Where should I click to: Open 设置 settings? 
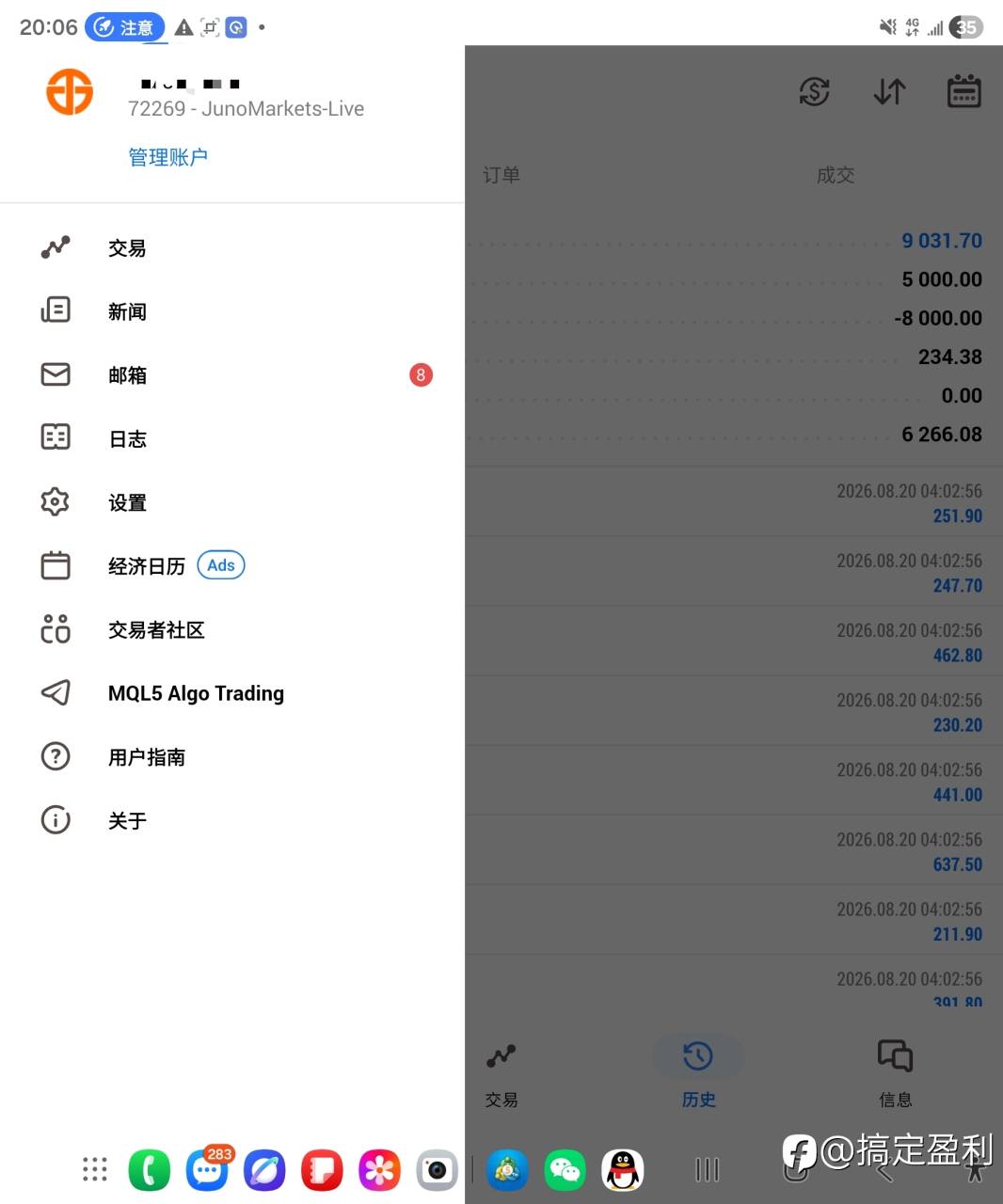tap(232, 502)
